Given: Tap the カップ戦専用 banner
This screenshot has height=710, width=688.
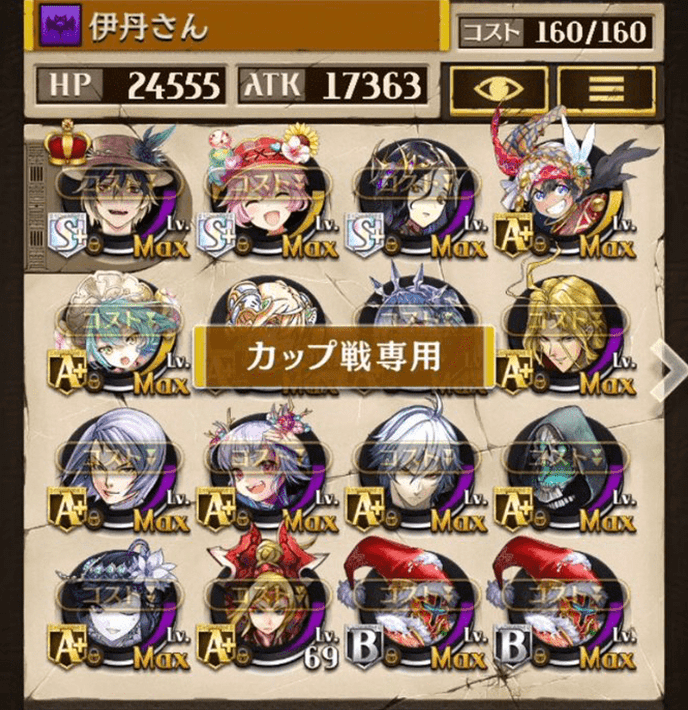Looking at the screenshot, I should click(x=343, y=356).
